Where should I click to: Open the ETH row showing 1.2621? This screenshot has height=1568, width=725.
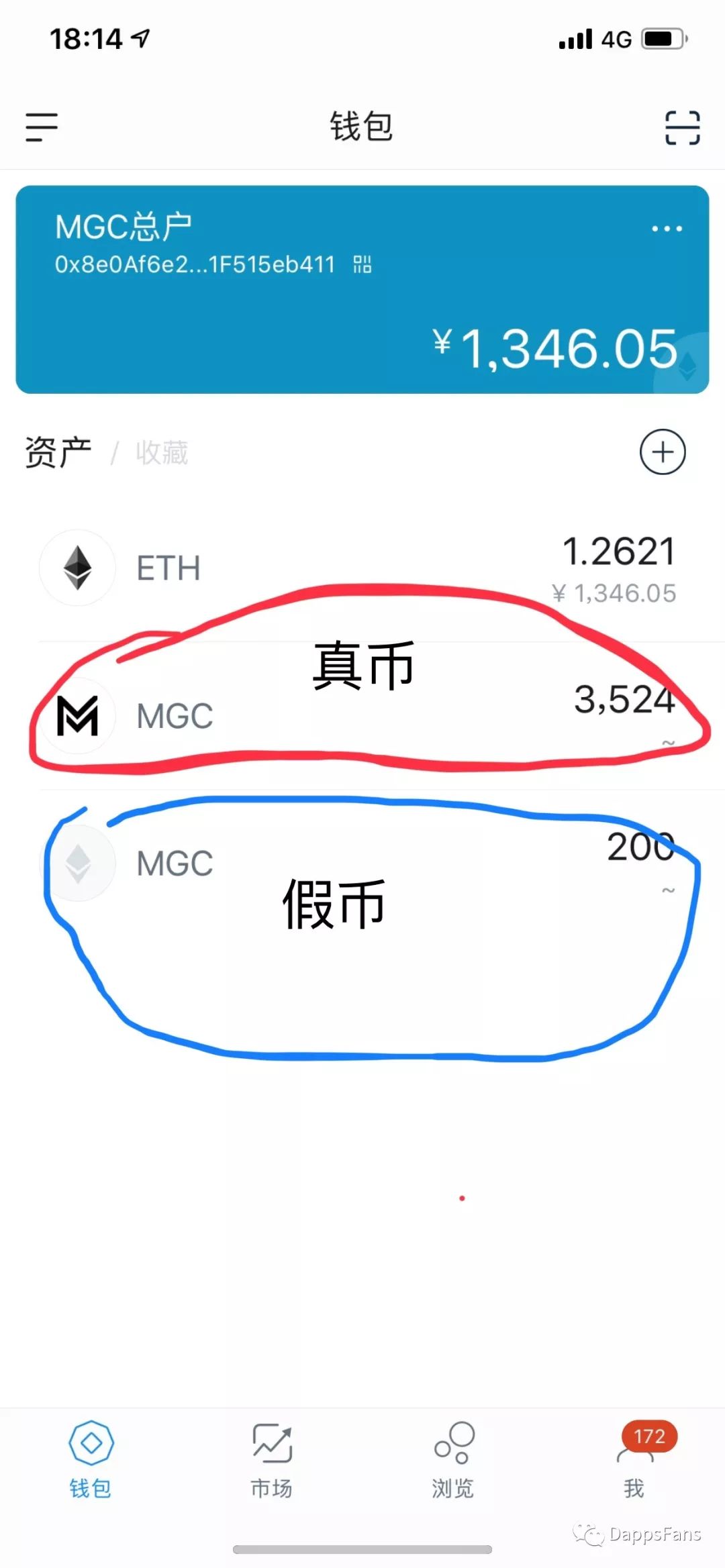coord(362,567)
